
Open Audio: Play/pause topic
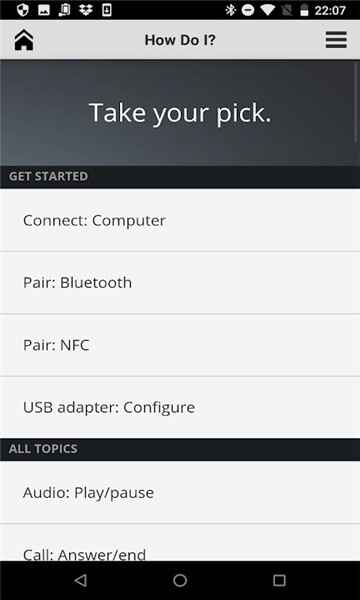tap(180, 492)
